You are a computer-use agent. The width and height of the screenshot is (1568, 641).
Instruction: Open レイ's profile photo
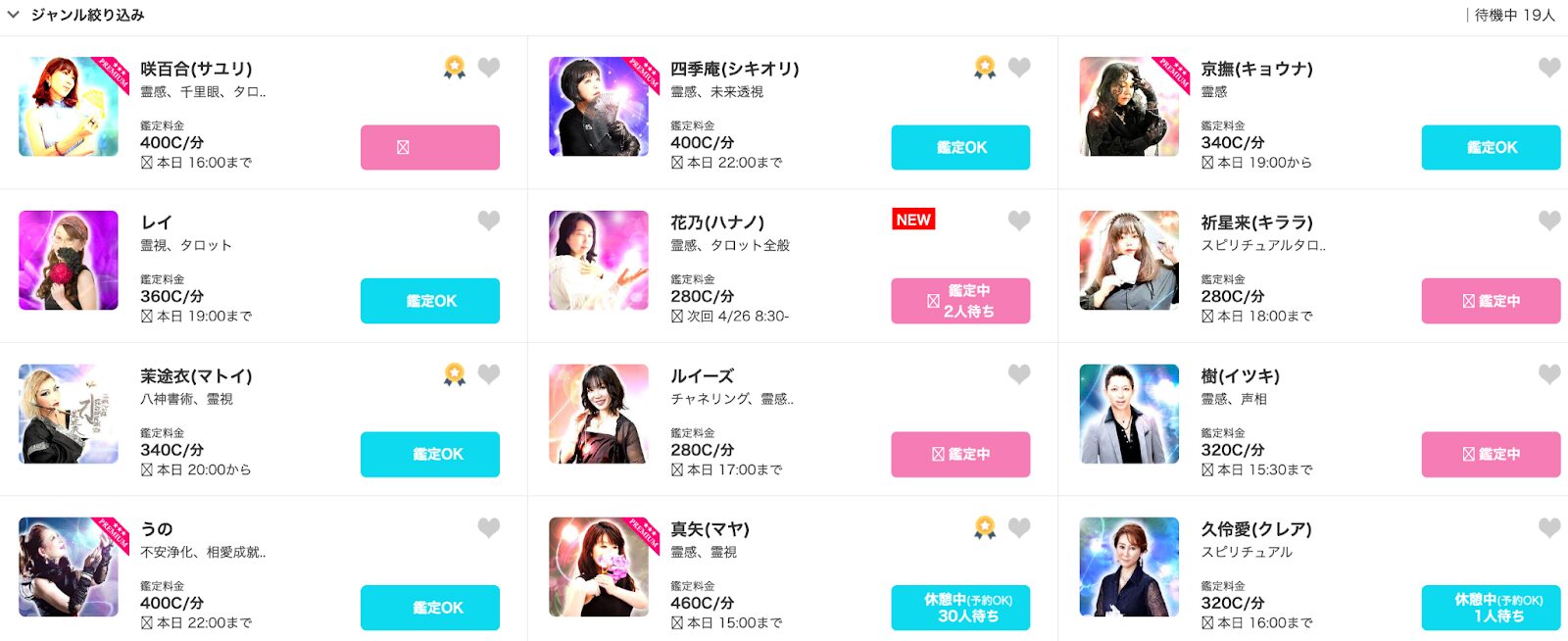coord(69,260)
